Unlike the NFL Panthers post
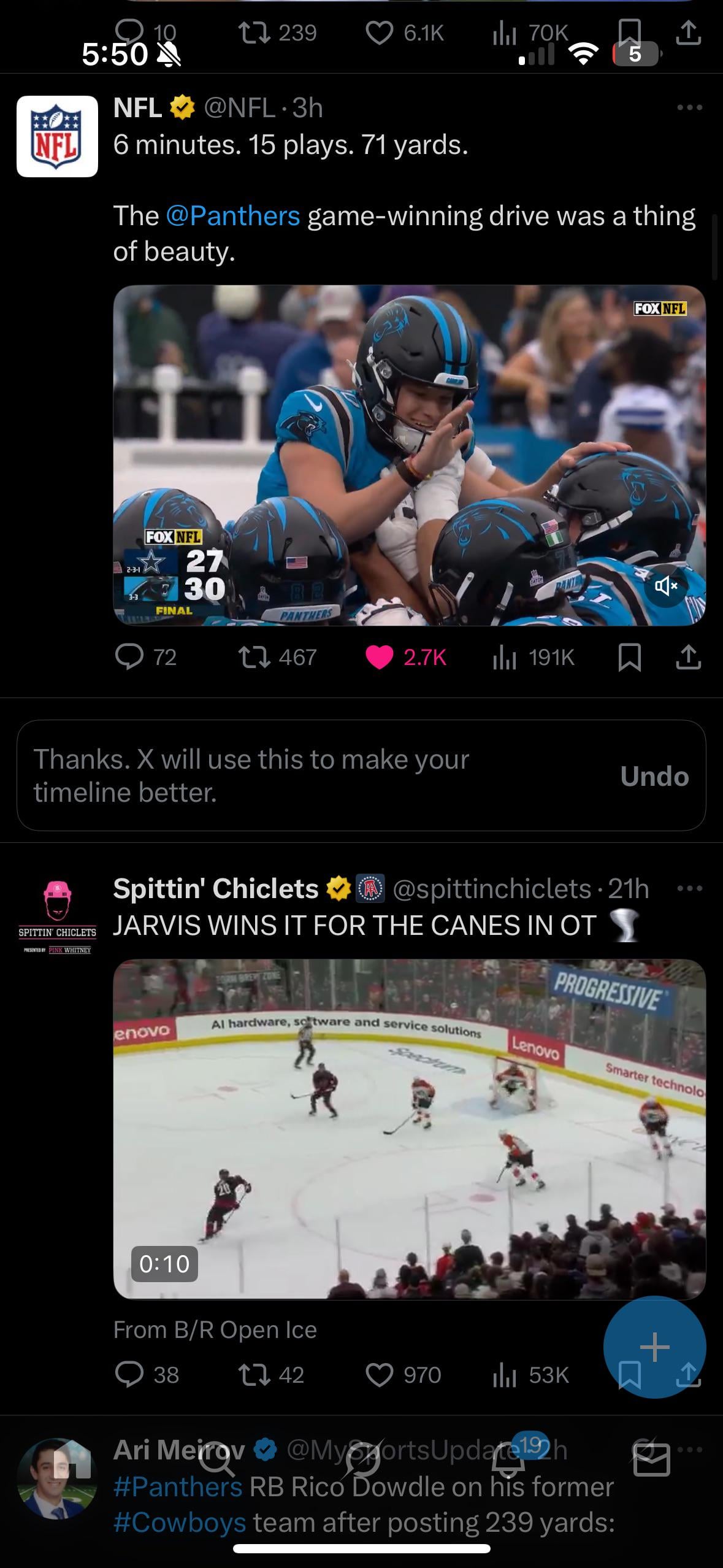 coord(380,657)
